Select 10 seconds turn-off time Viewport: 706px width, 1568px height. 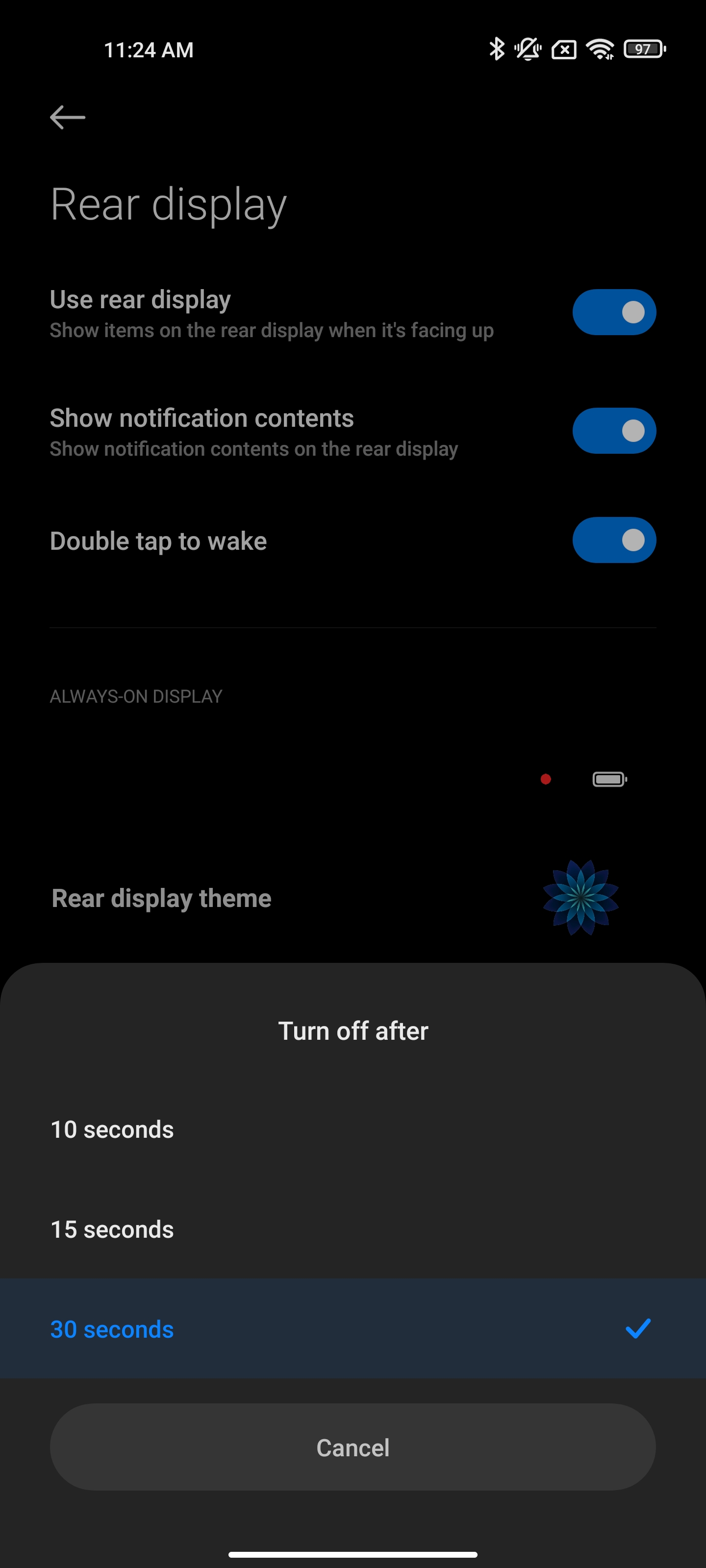click(112, 1130)
